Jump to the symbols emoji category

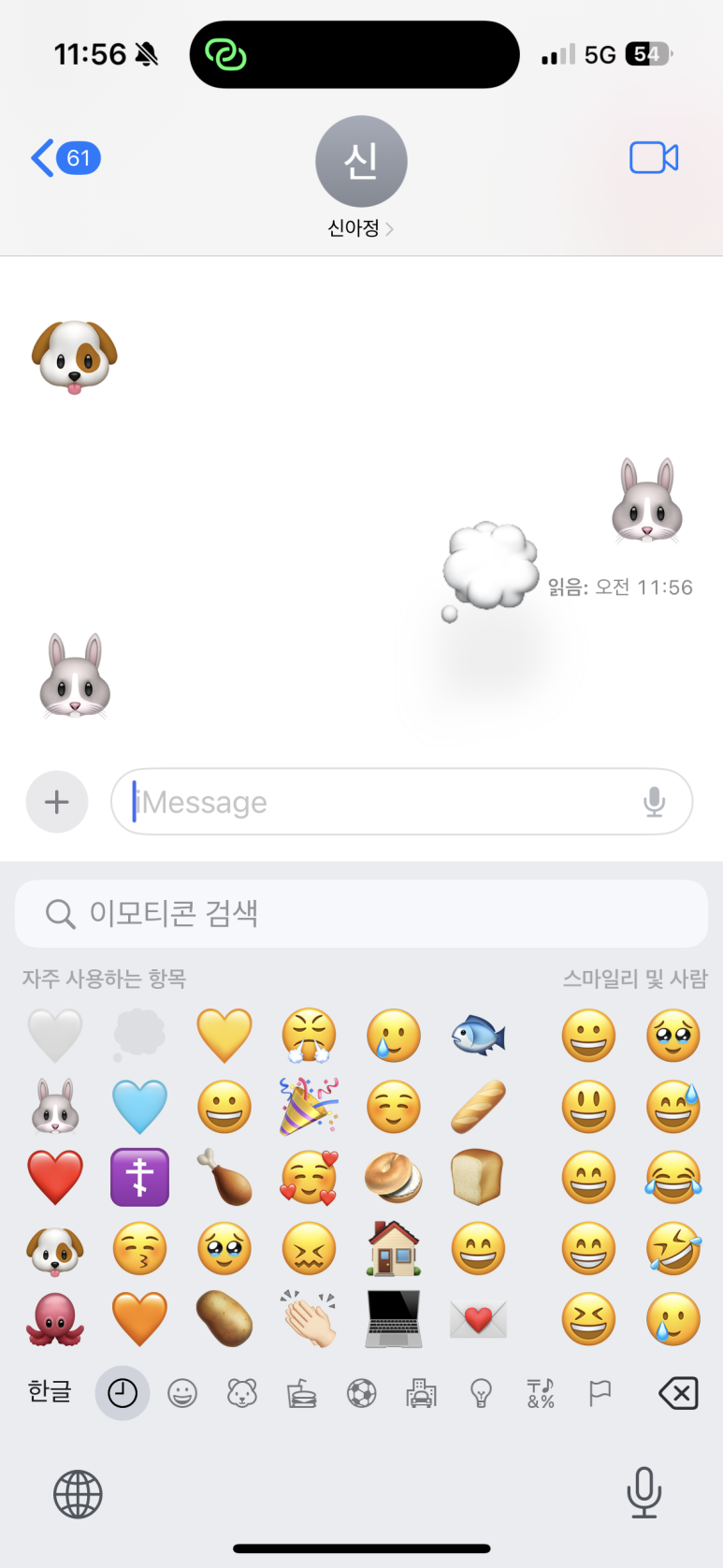pos(541,1394)
